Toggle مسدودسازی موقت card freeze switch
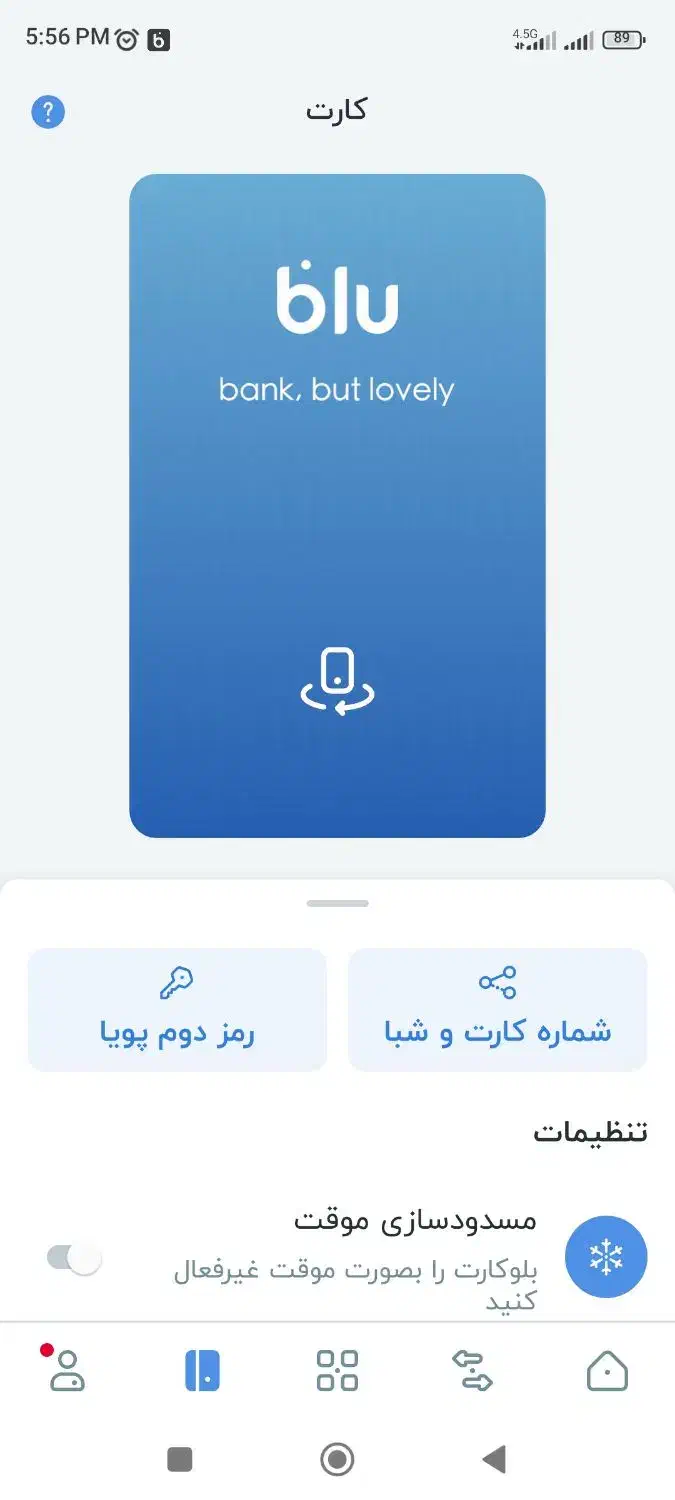Screen dimensions: 675x1500 75,1258
